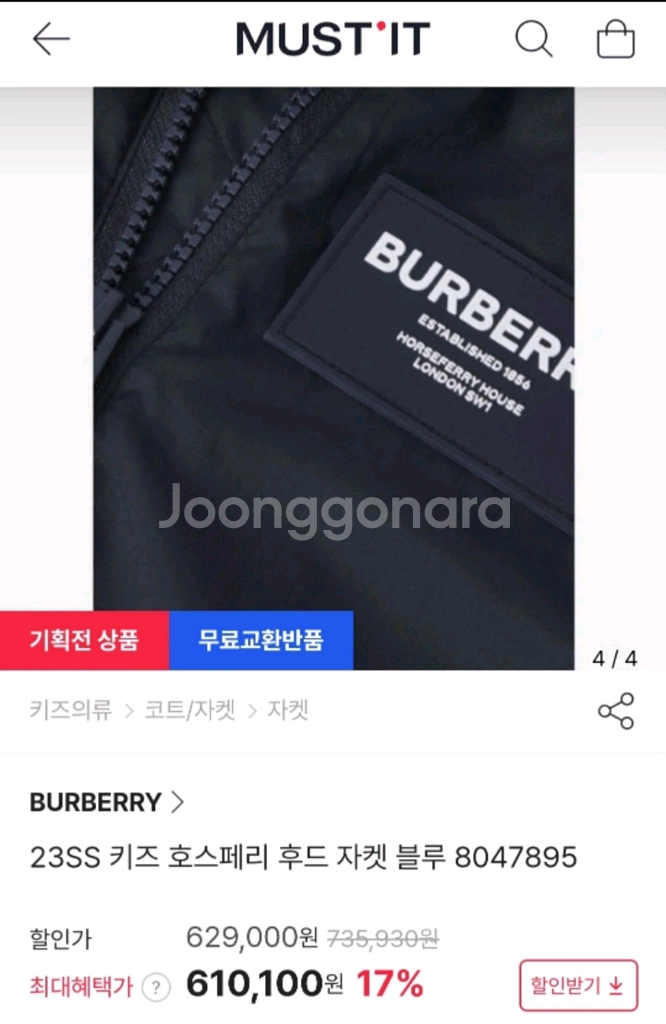The width and height of the screenshot is (666, 1024).
Task: Open the 코트/자켓 breadcrumb category
Action: click(189, 710)
